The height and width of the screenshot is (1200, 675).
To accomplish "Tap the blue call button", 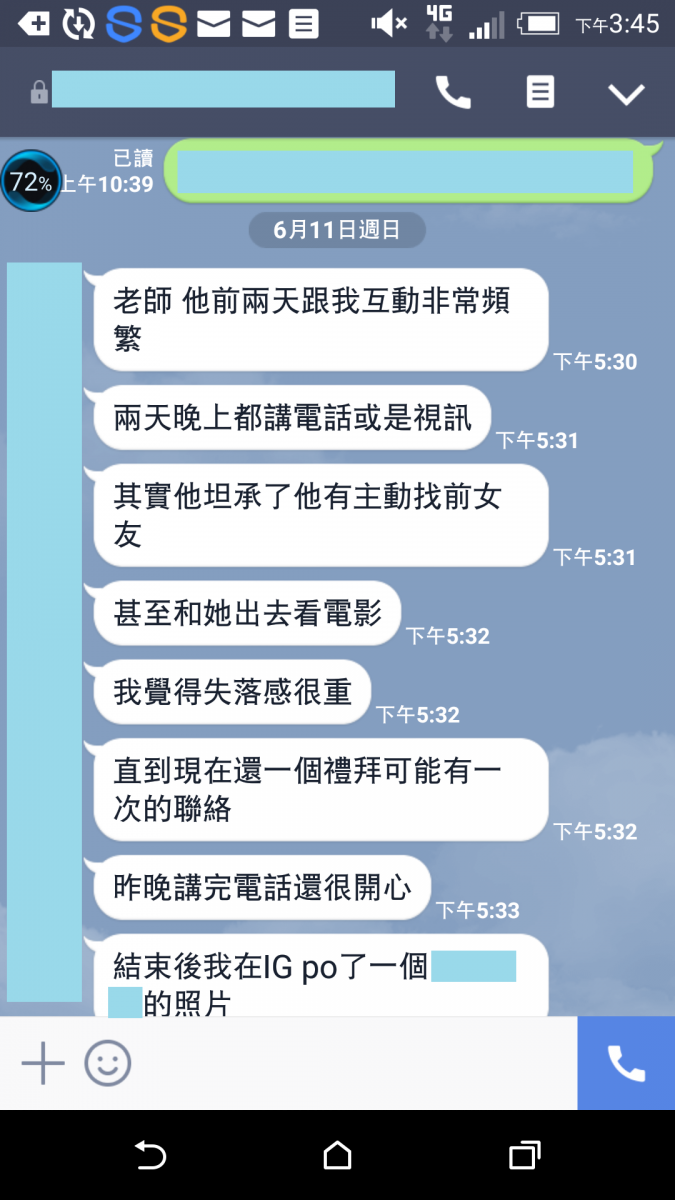I will click(x=626, y=1063).
